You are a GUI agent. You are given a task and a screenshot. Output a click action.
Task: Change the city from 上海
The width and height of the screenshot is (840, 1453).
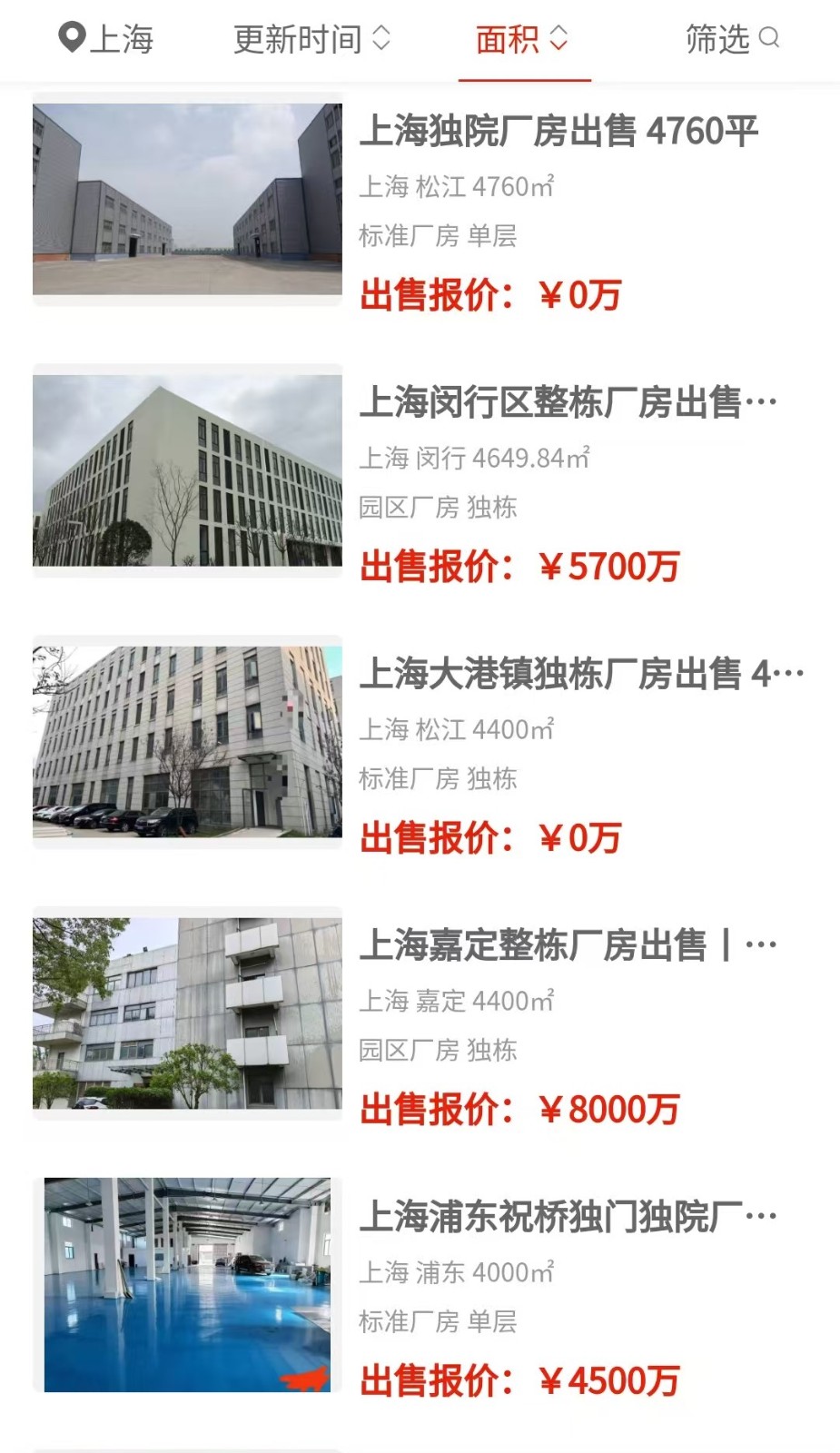click(105, 39)
